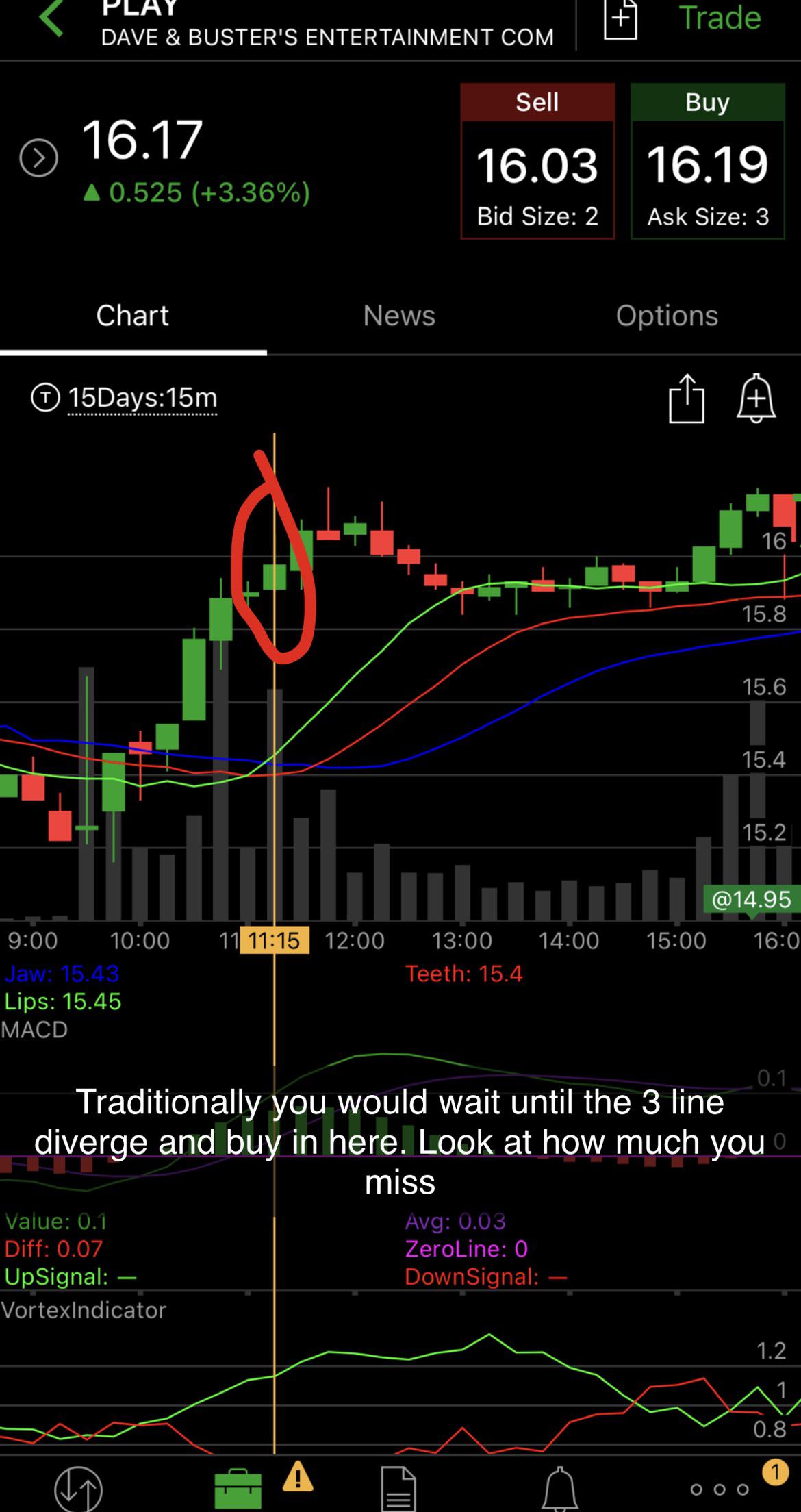801x1512 pixels.
Task: Tap the price alert bell icon above chart
Action: (x=756, y=399)
